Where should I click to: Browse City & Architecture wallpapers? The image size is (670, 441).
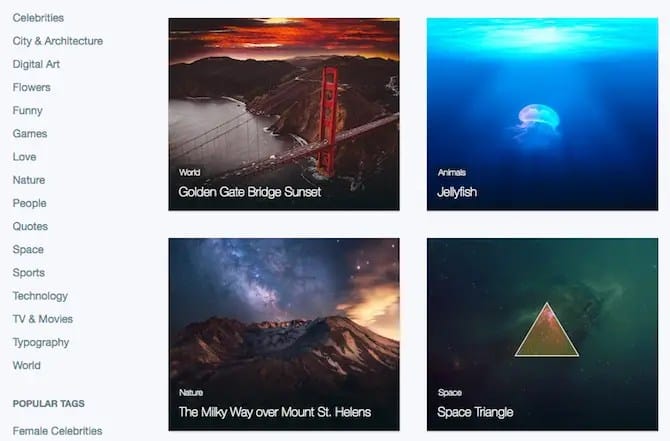pos(57,41)
